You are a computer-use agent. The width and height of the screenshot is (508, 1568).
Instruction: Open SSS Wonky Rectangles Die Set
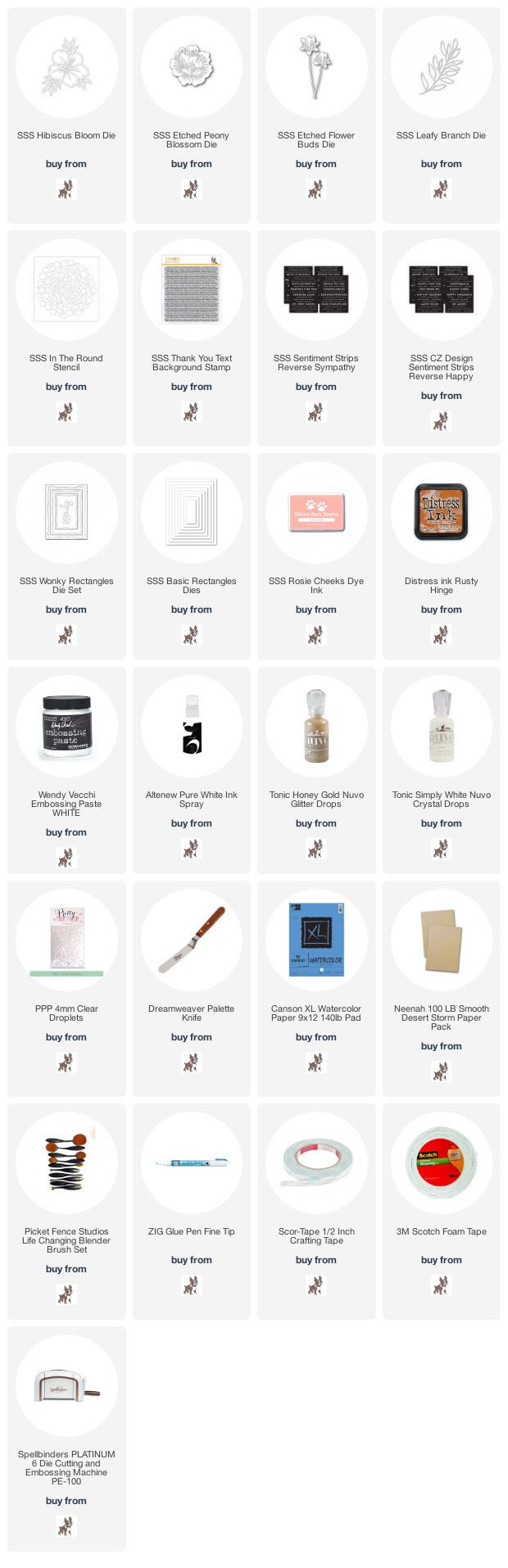point(66,514)
